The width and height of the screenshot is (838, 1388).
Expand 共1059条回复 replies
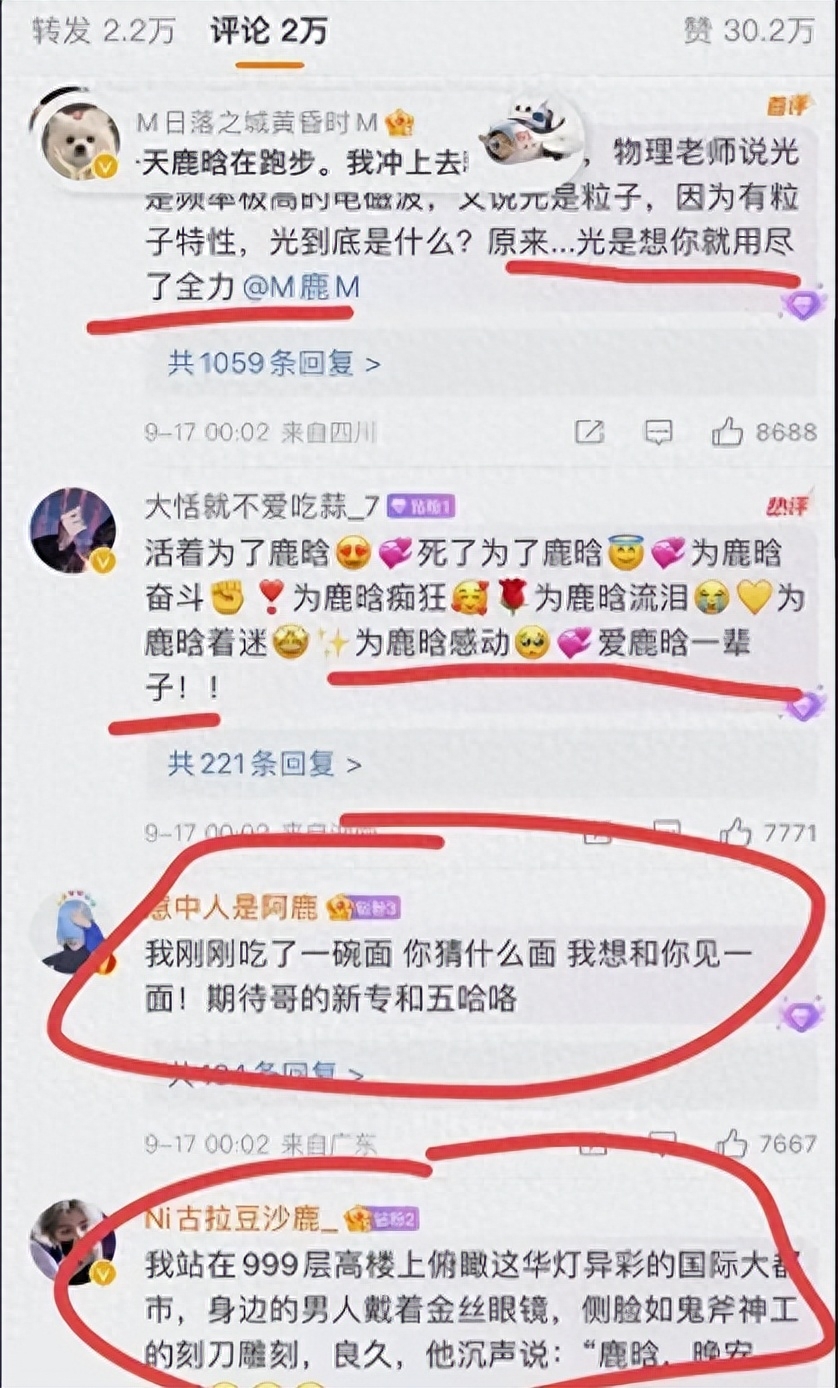tap(274, 363)
